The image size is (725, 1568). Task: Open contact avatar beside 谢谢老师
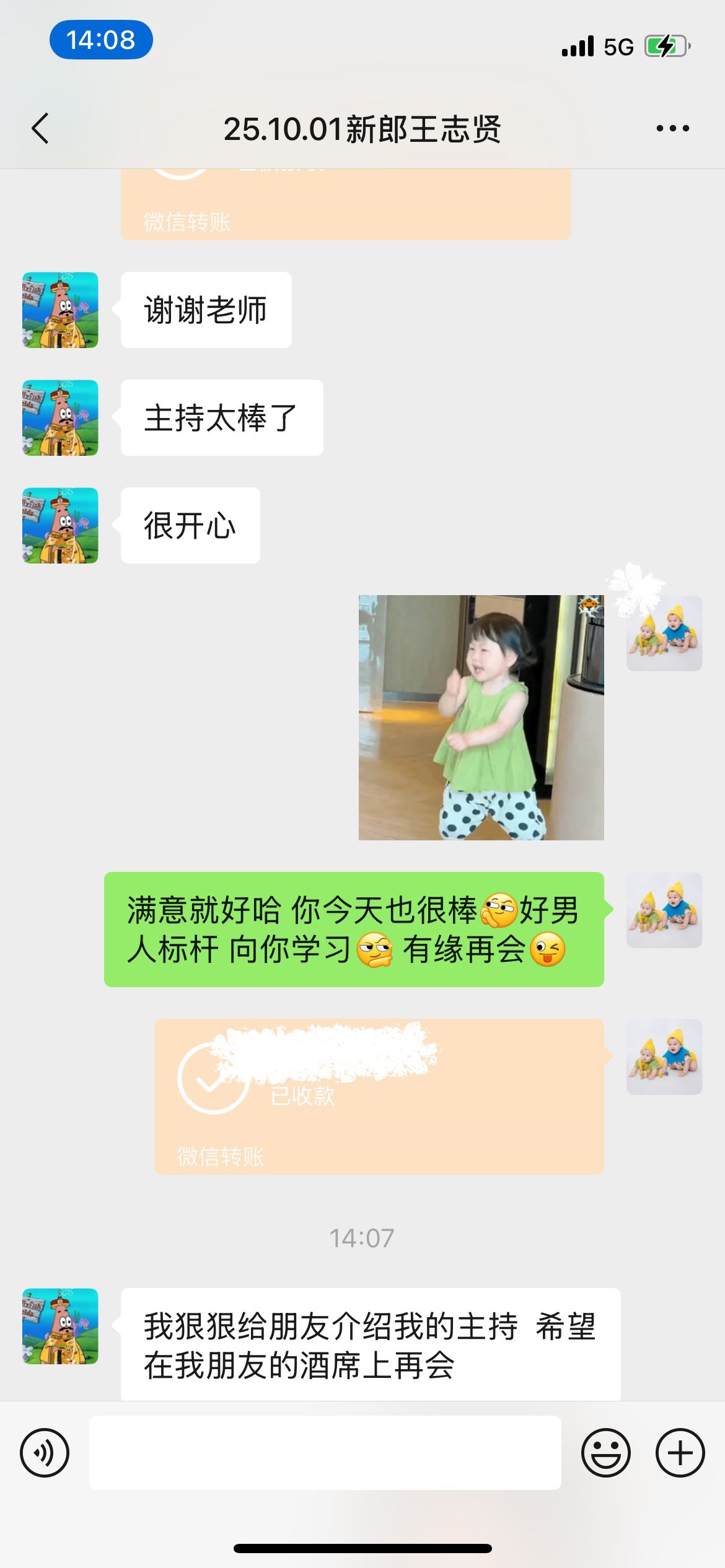(x=60, y=310)
